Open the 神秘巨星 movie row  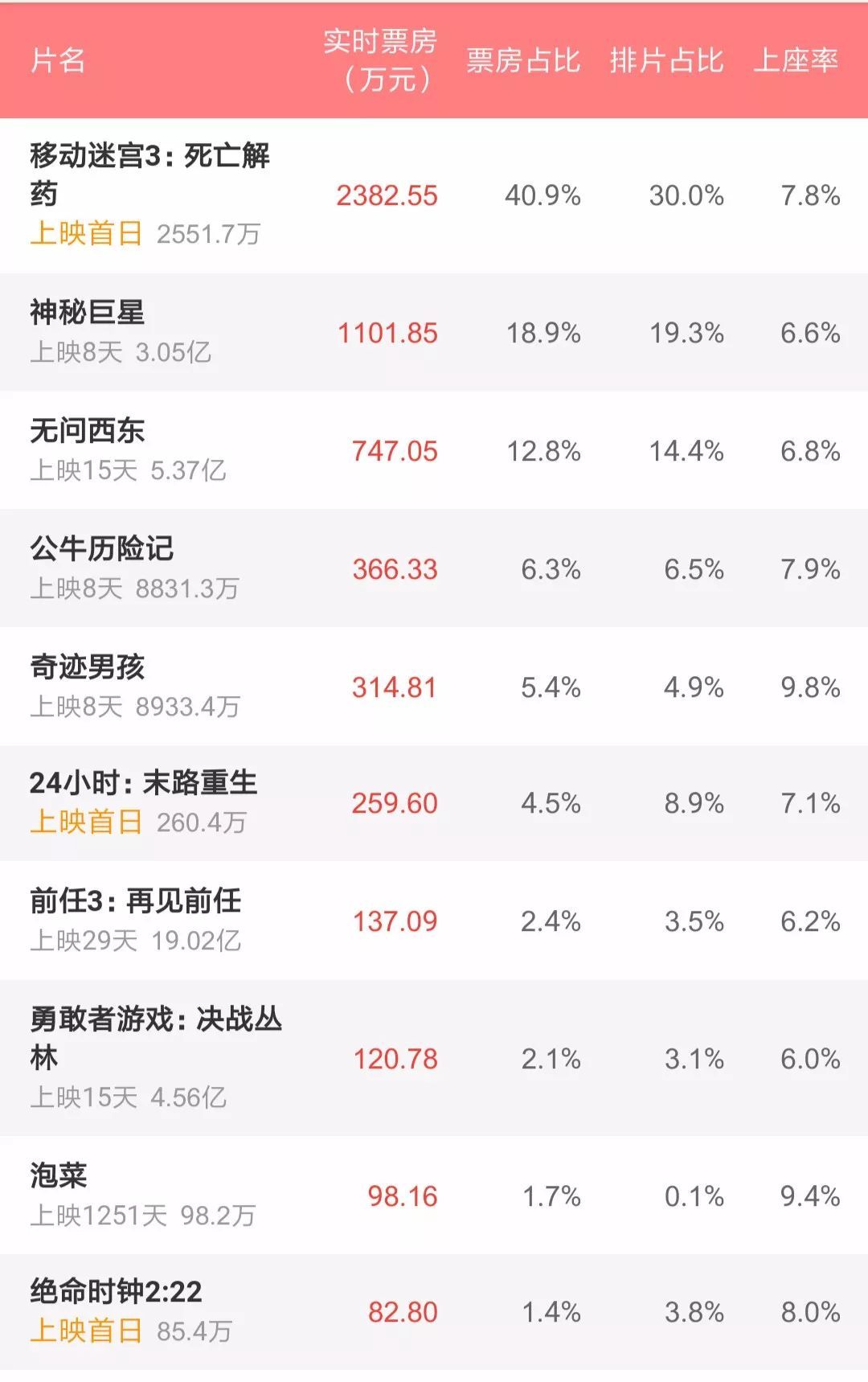click(x=87, y=313)
